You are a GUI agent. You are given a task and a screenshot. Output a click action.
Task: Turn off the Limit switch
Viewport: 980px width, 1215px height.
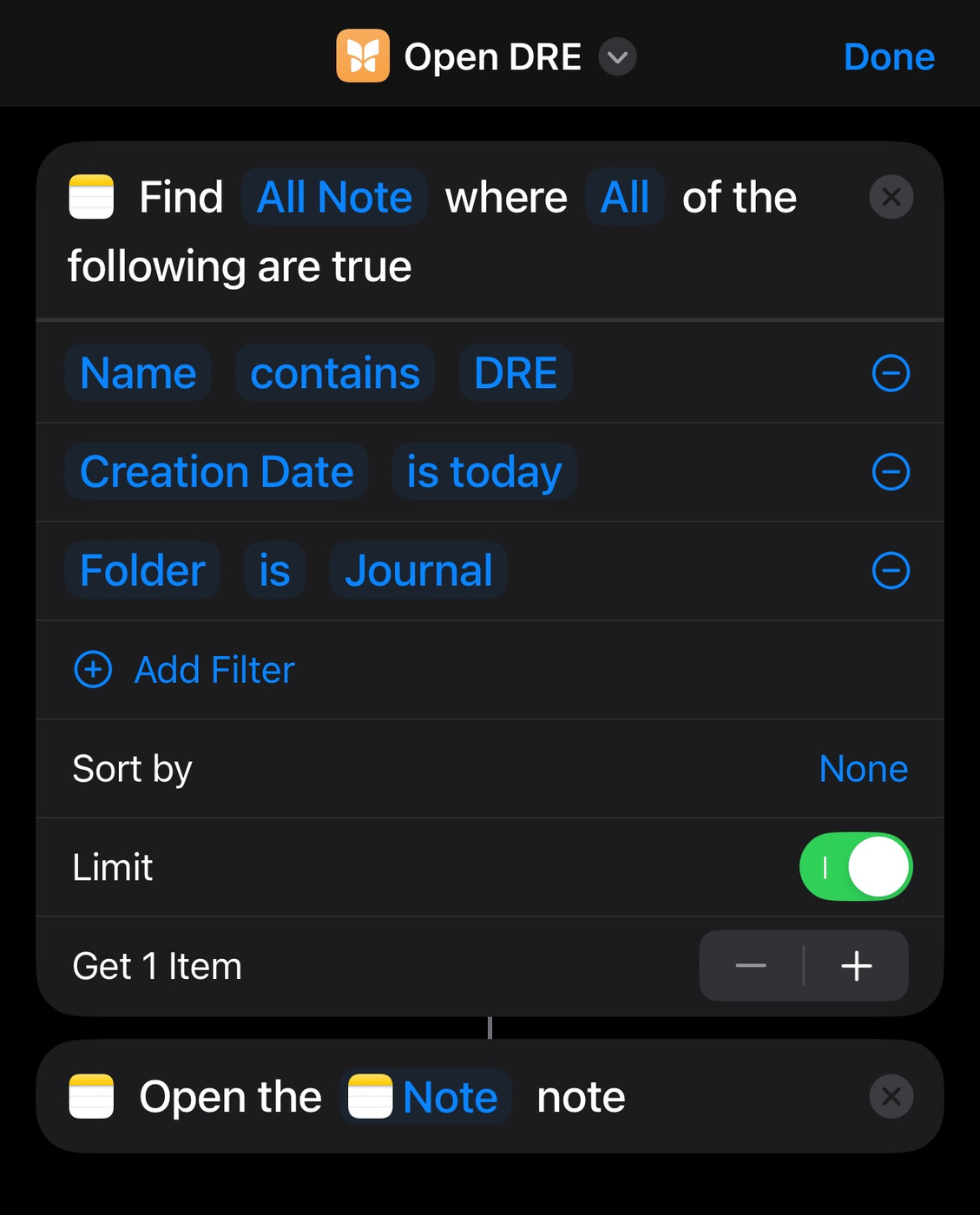[x=855, y=867]
